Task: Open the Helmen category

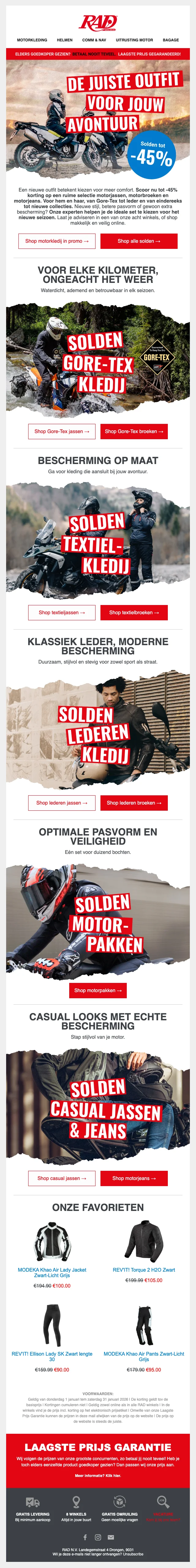Action: pos(65,40)
